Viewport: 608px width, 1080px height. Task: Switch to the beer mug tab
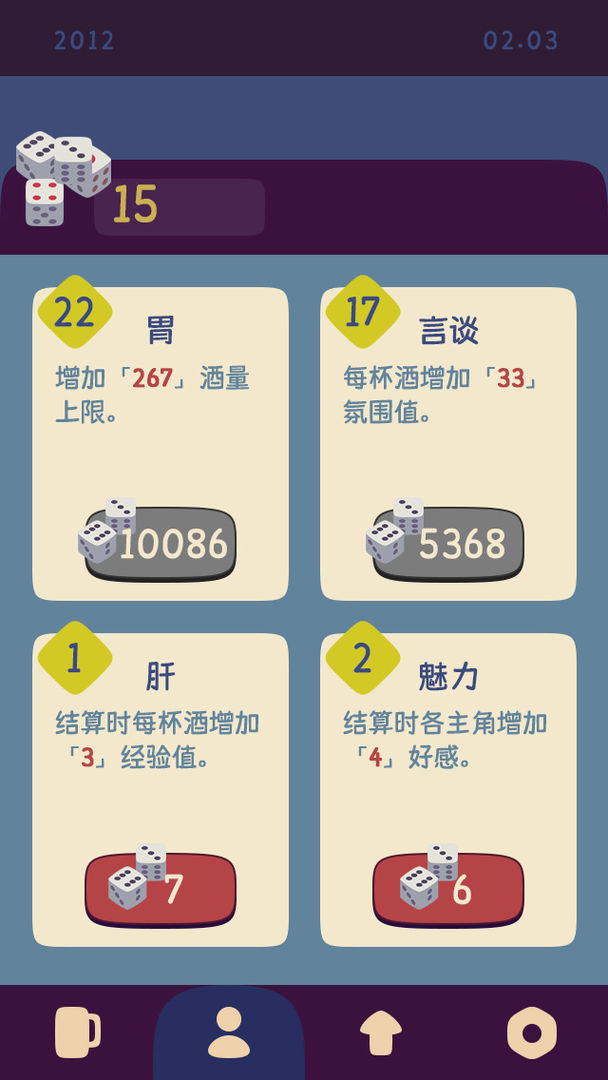click(77, 1032)
